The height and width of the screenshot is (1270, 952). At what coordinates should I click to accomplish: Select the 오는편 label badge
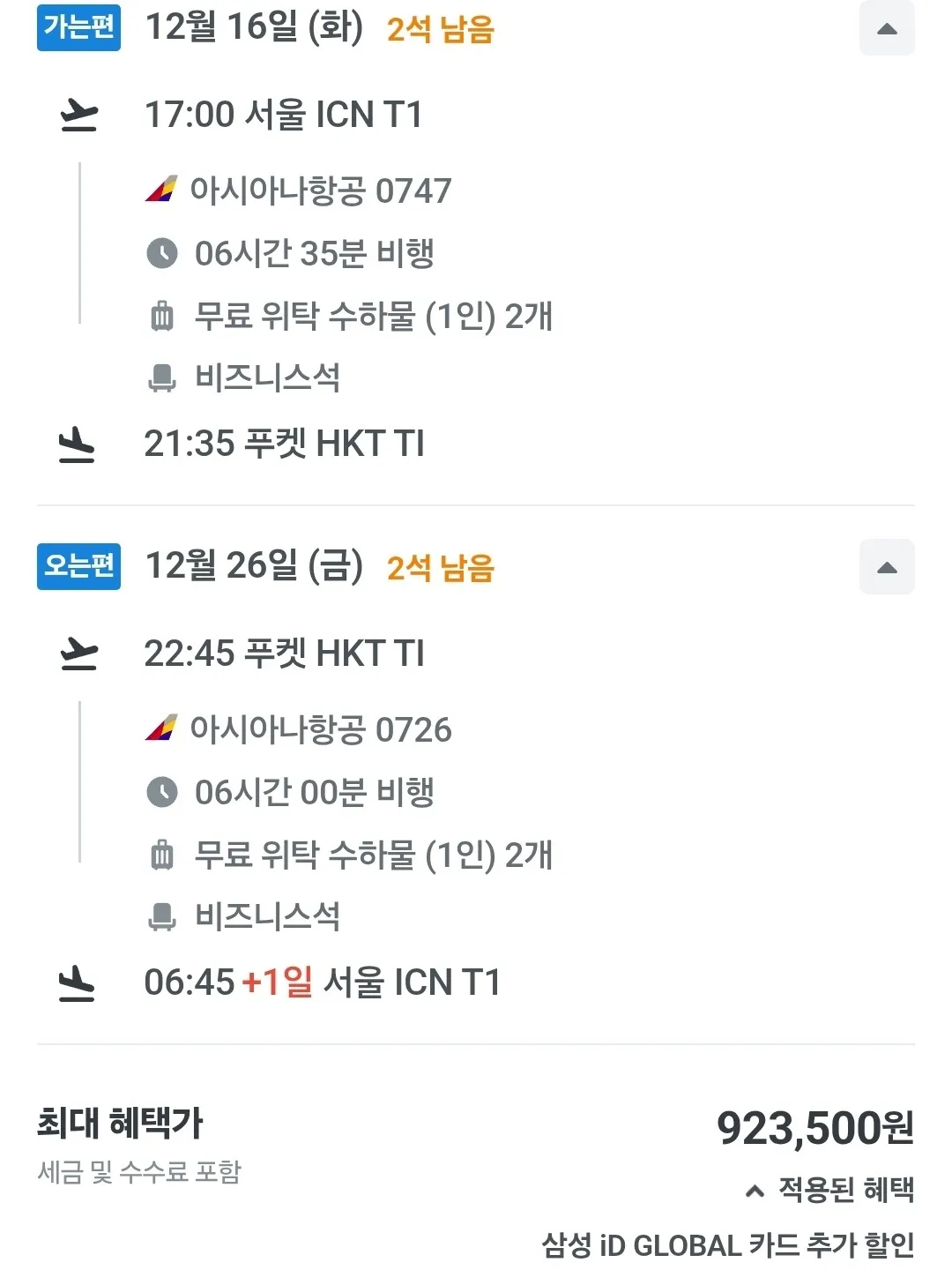coord(78,567)
